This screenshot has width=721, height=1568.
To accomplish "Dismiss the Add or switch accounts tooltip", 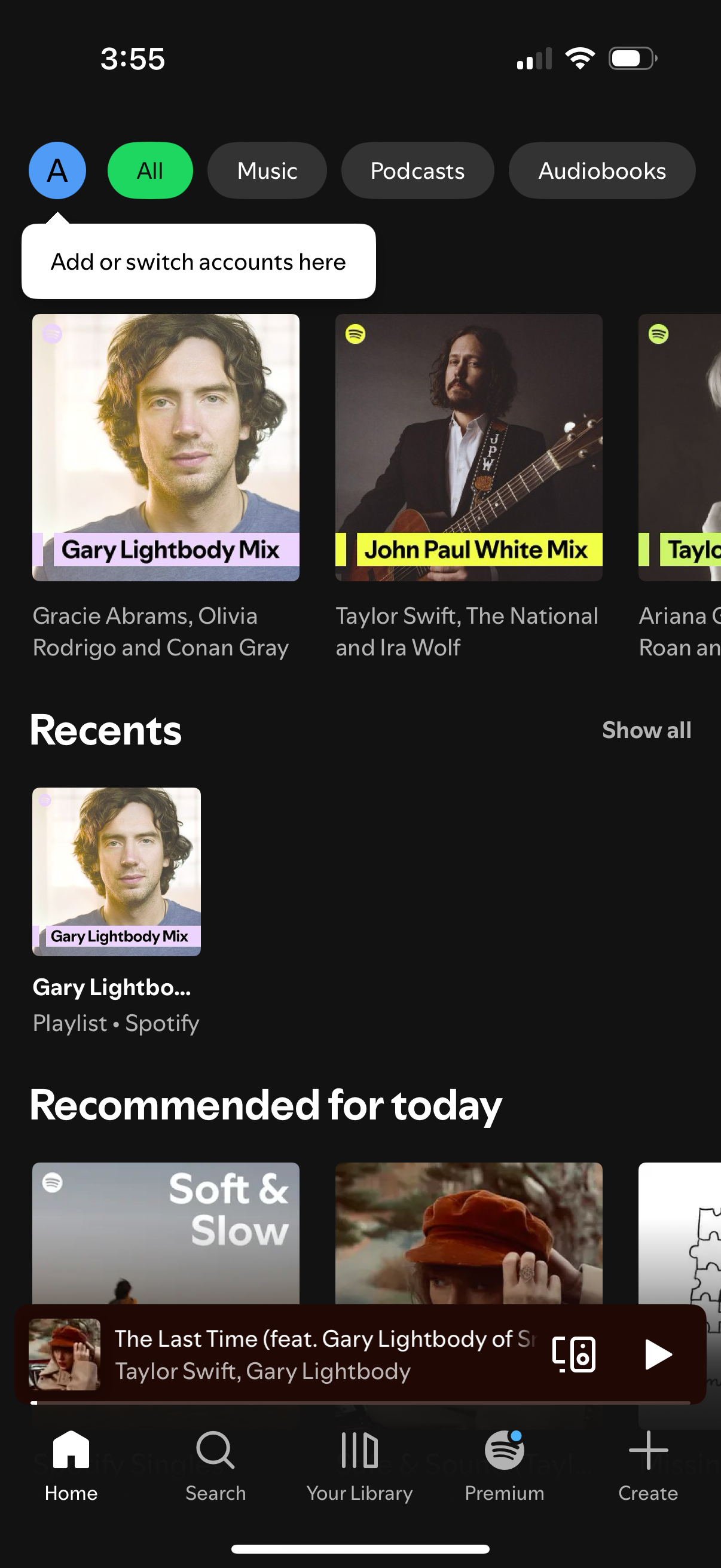I will pyautogui.click(x=198, y=261).
